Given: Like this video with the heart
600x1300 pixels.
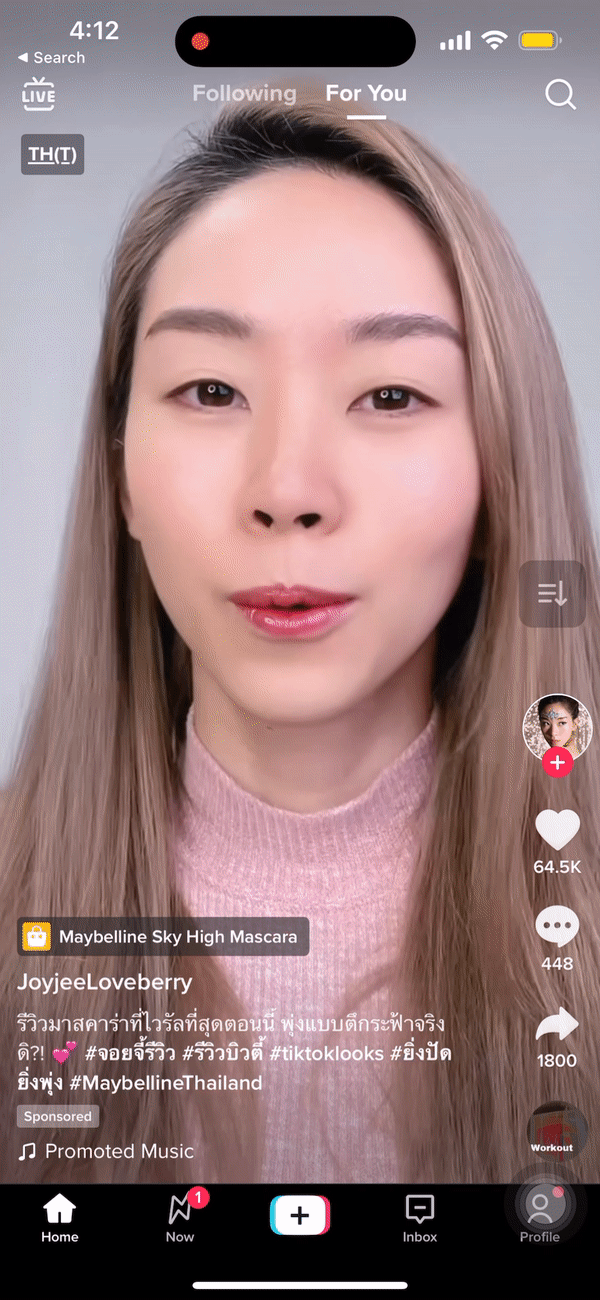Looking at the screenshot, I should [x=557, y=830].
